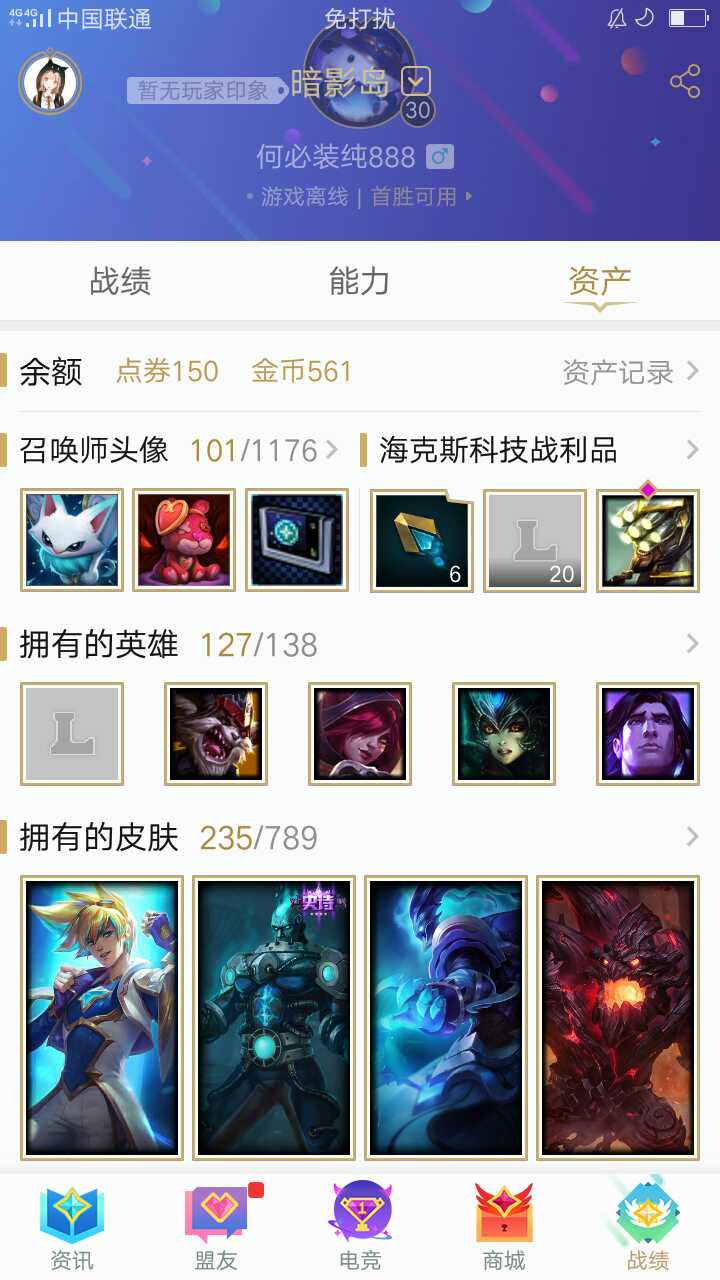Switch to the 能力 tab
The image size is (720, 1280).
(x=359, y=281)
